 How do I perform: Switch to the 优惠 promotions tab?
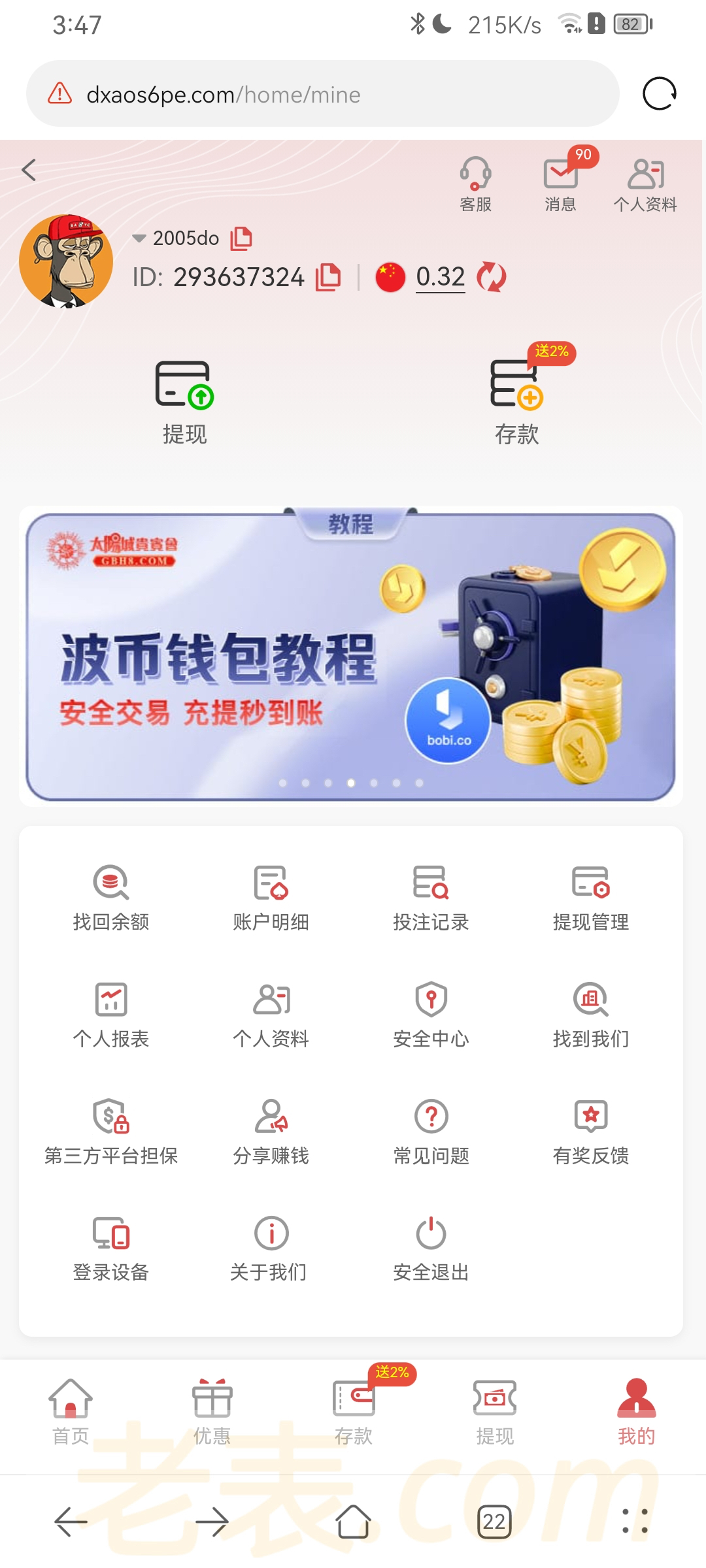pyautogui.click(x=212, y=1411)
